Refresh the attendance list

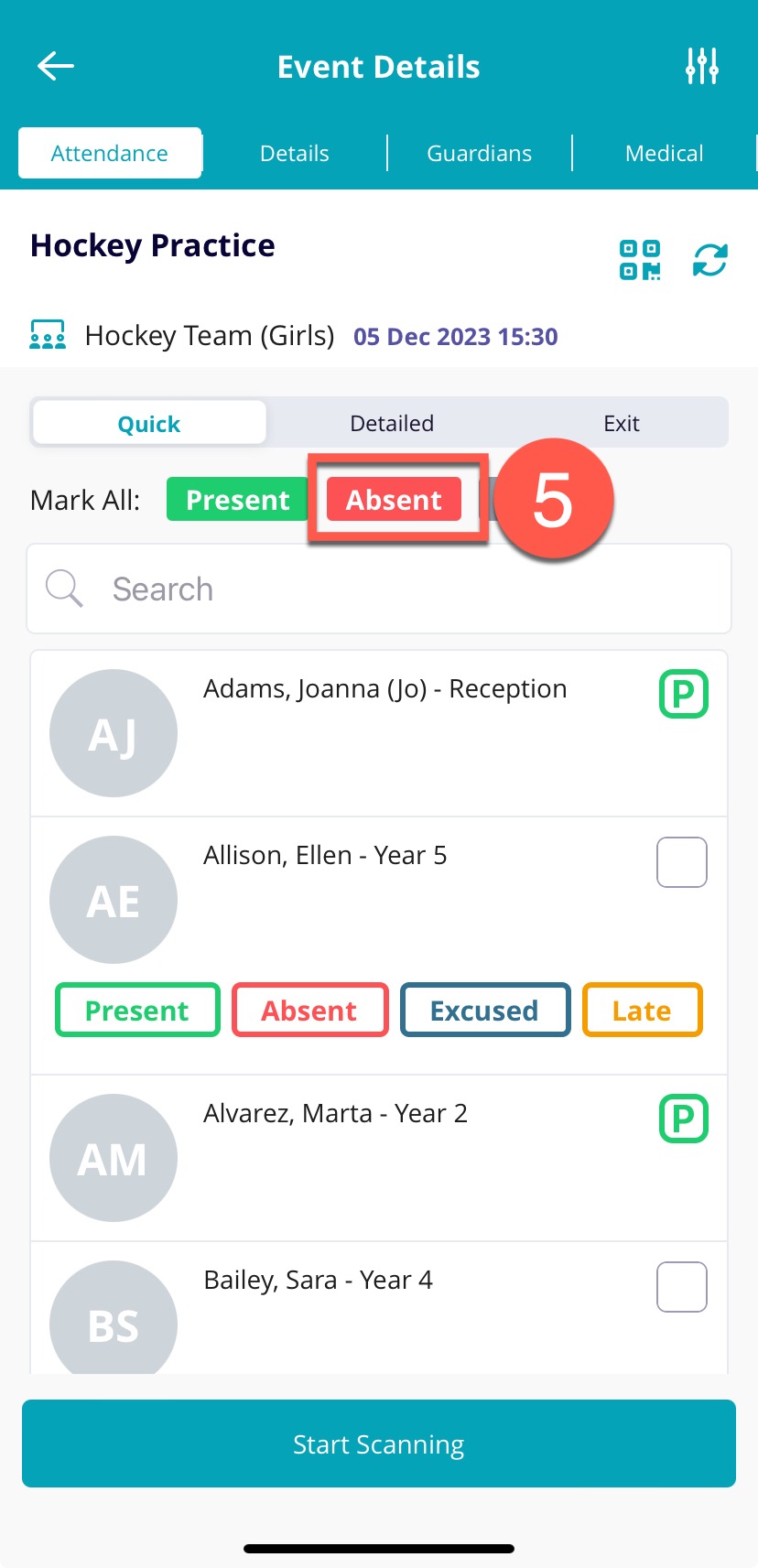point(710,260)
